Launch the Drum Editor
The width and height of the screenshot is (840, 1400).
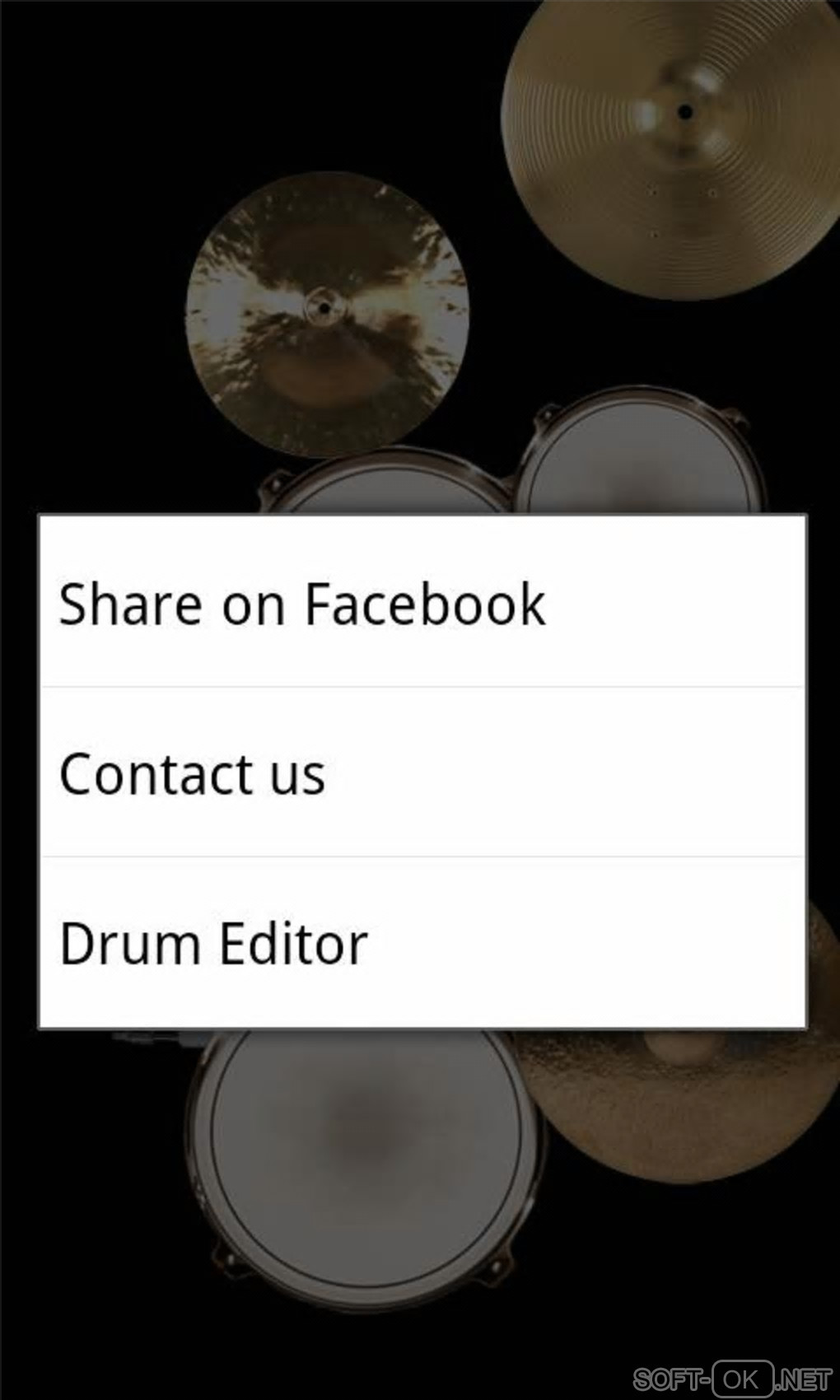213,943
